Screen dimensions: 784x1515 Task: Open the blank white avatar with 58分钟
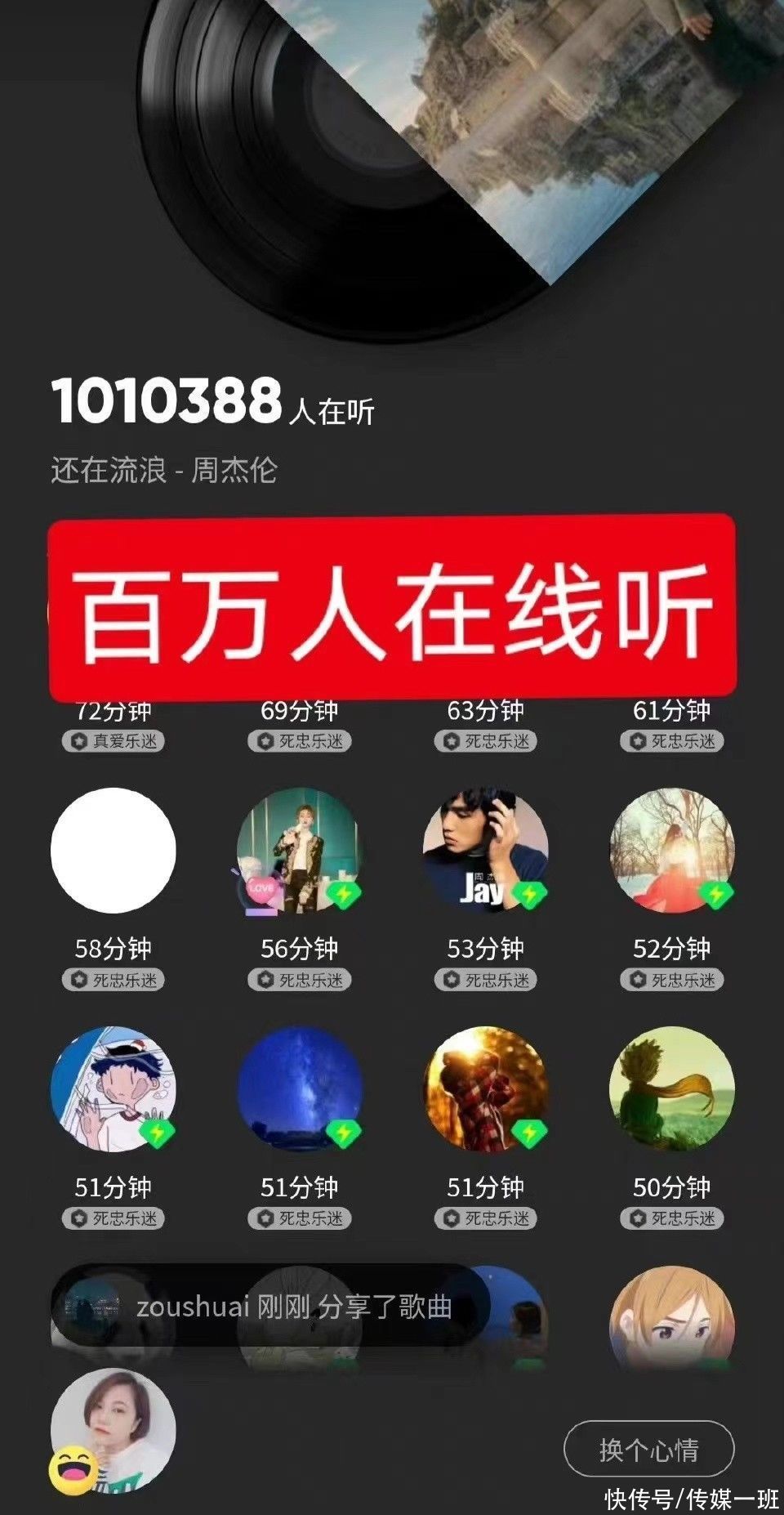coord(114,850)
